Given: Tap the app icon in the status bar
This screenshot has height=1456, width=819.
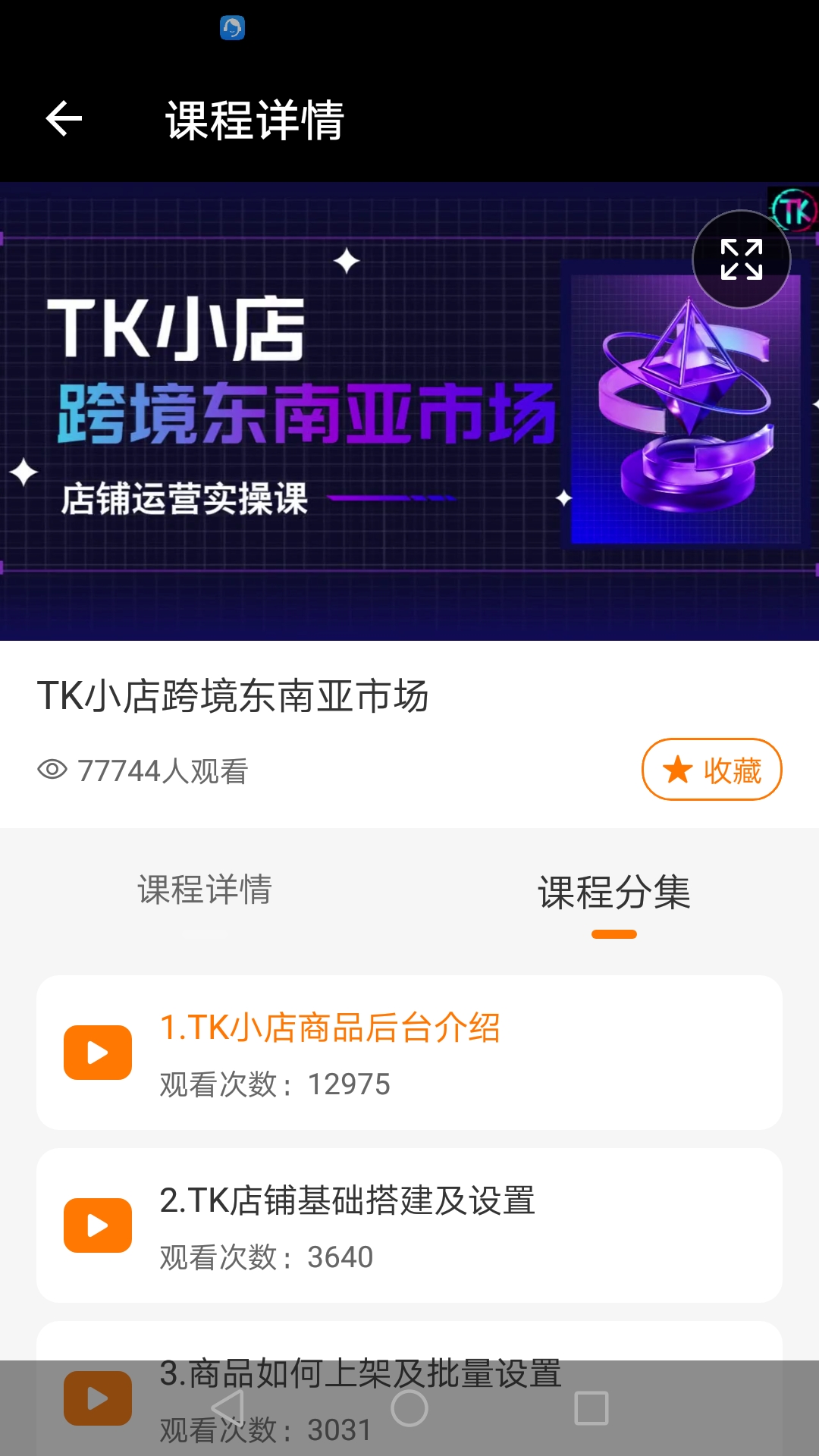Looking at the screenshot, I should click(232, 28).
